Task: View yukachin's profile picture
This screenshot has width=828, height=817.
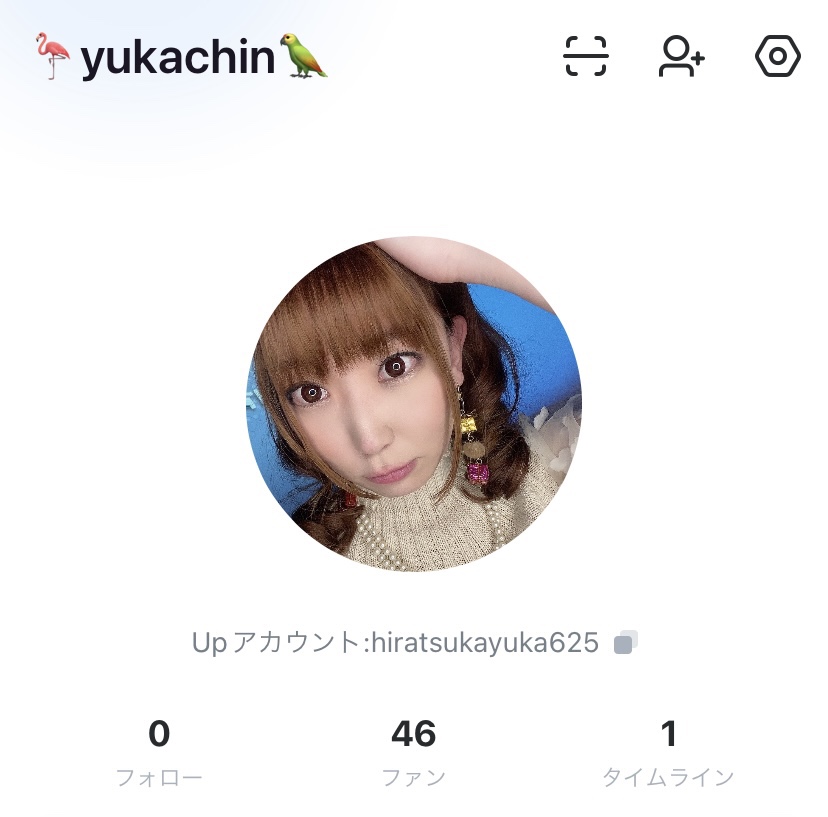Action: point(414,404)
